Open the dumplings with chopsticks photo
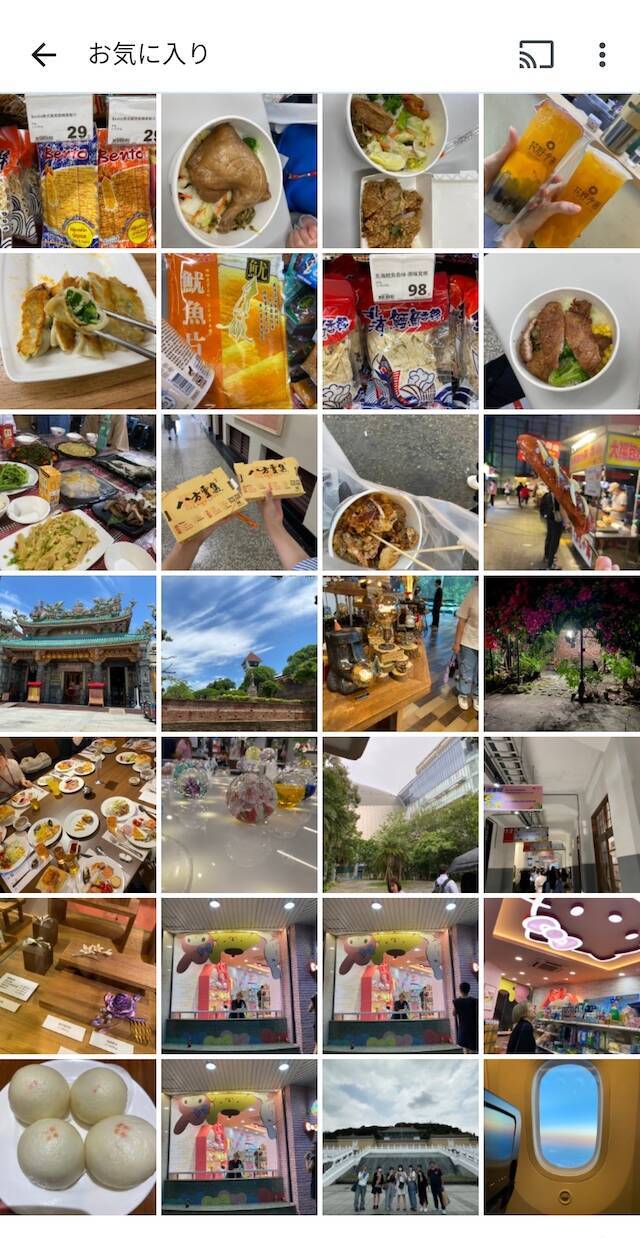The image size is (640, 1238). (78, 331)
